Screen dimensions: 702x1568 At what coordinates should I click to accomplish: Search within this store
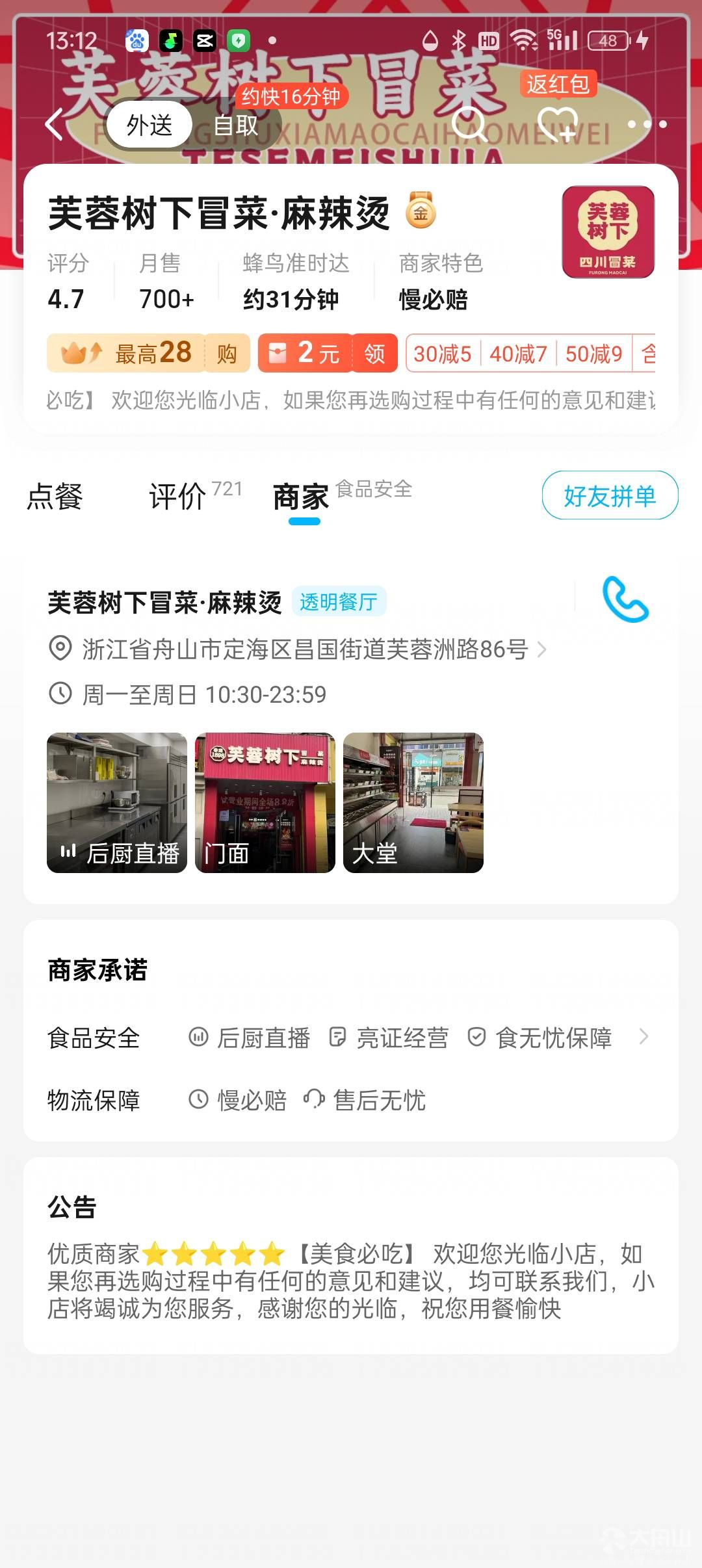pyautogui.click(x=469, y=124)
